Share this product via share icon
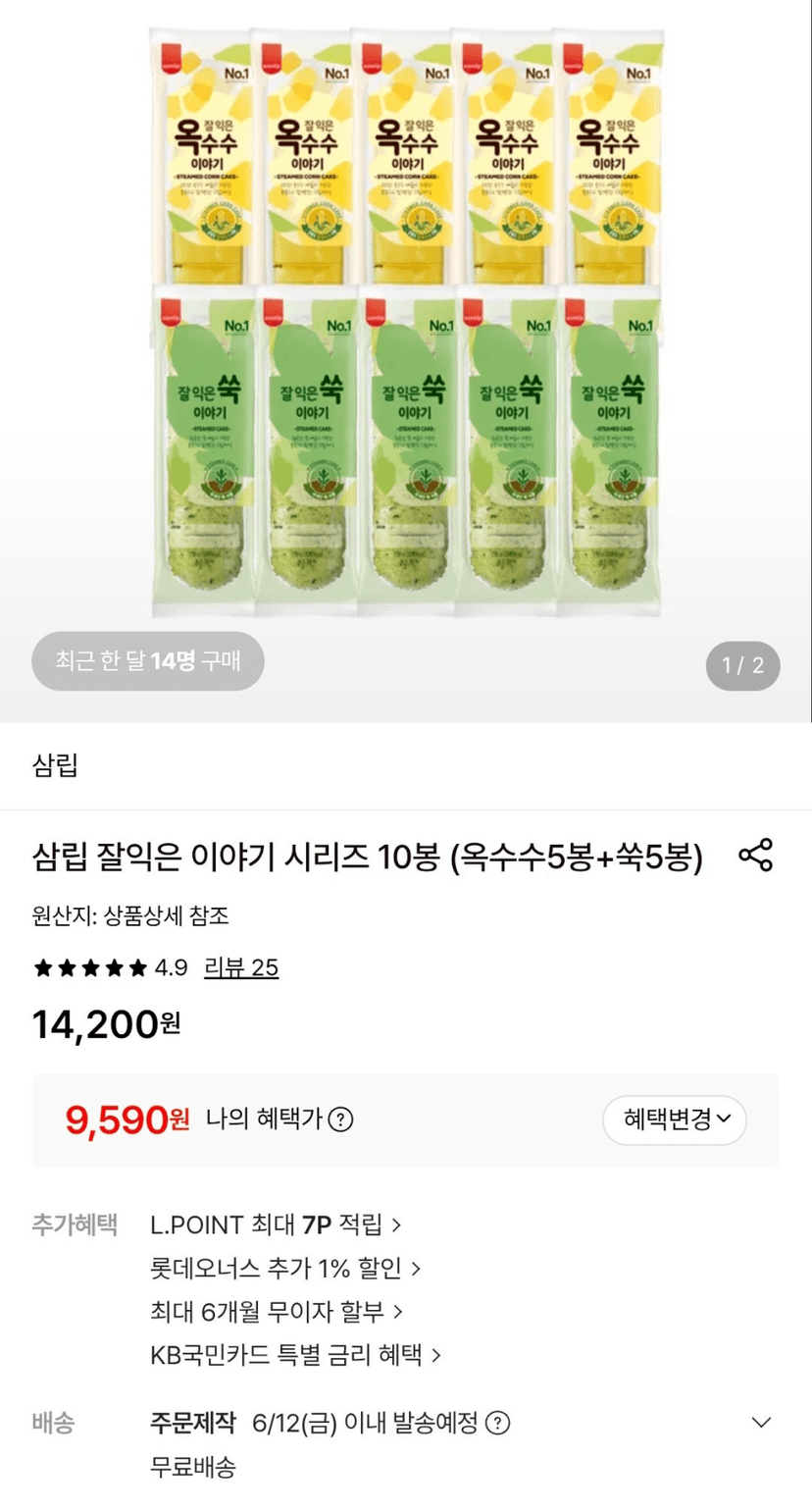Screen dimensions: 812x1510 (x=755, y=855)
